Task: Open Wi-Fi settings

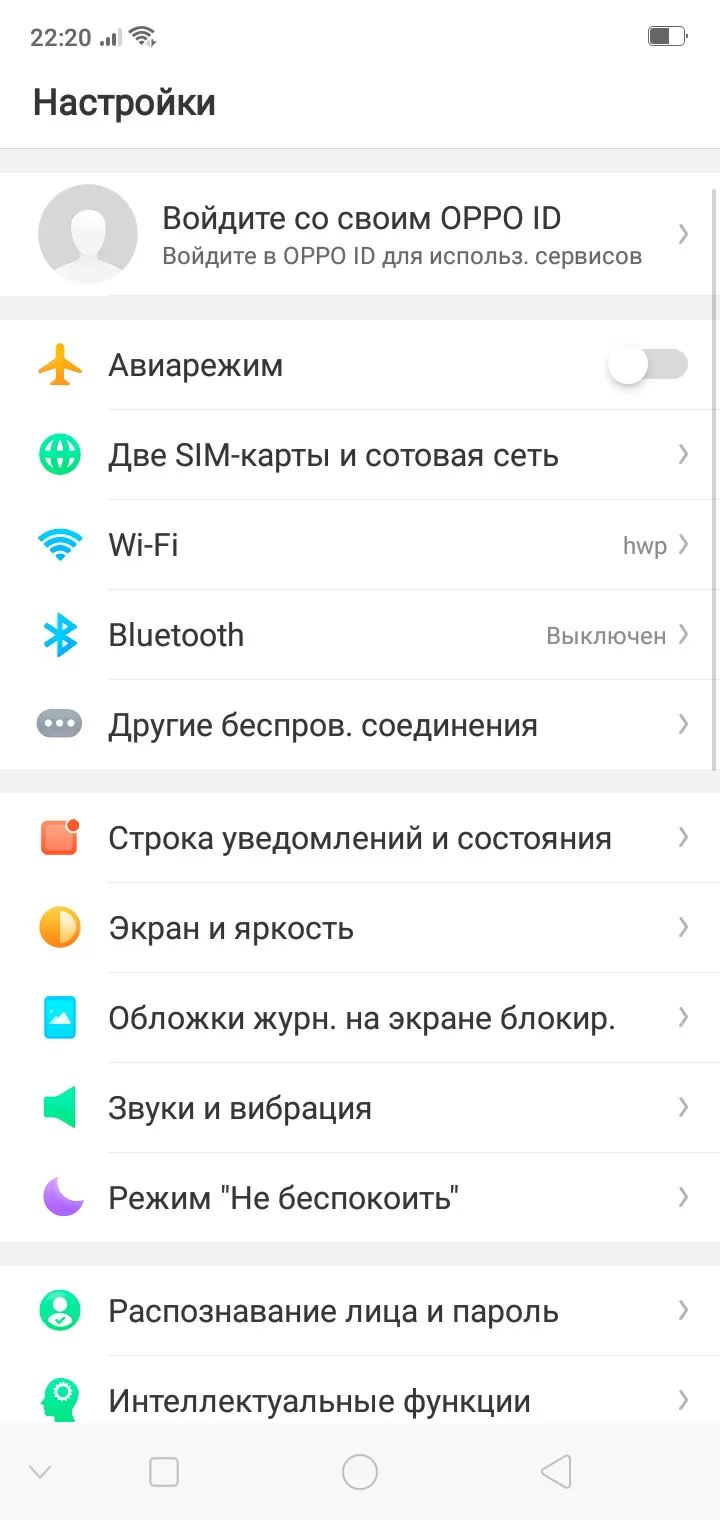Action: tap(360, 545)
